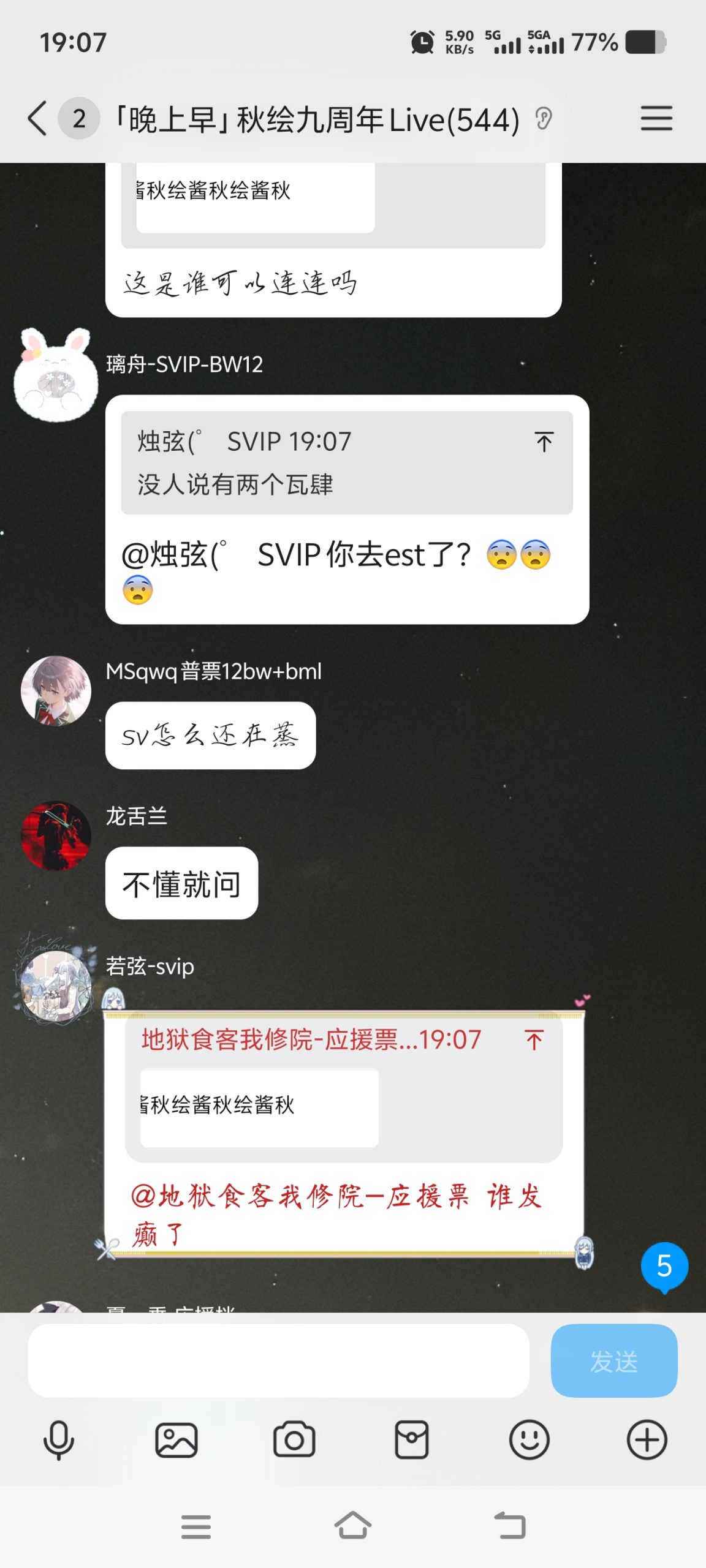Open the group menu with three lines
This screenshot has width=706, height=1568.
pyautogui.click(x=656, y=118)
